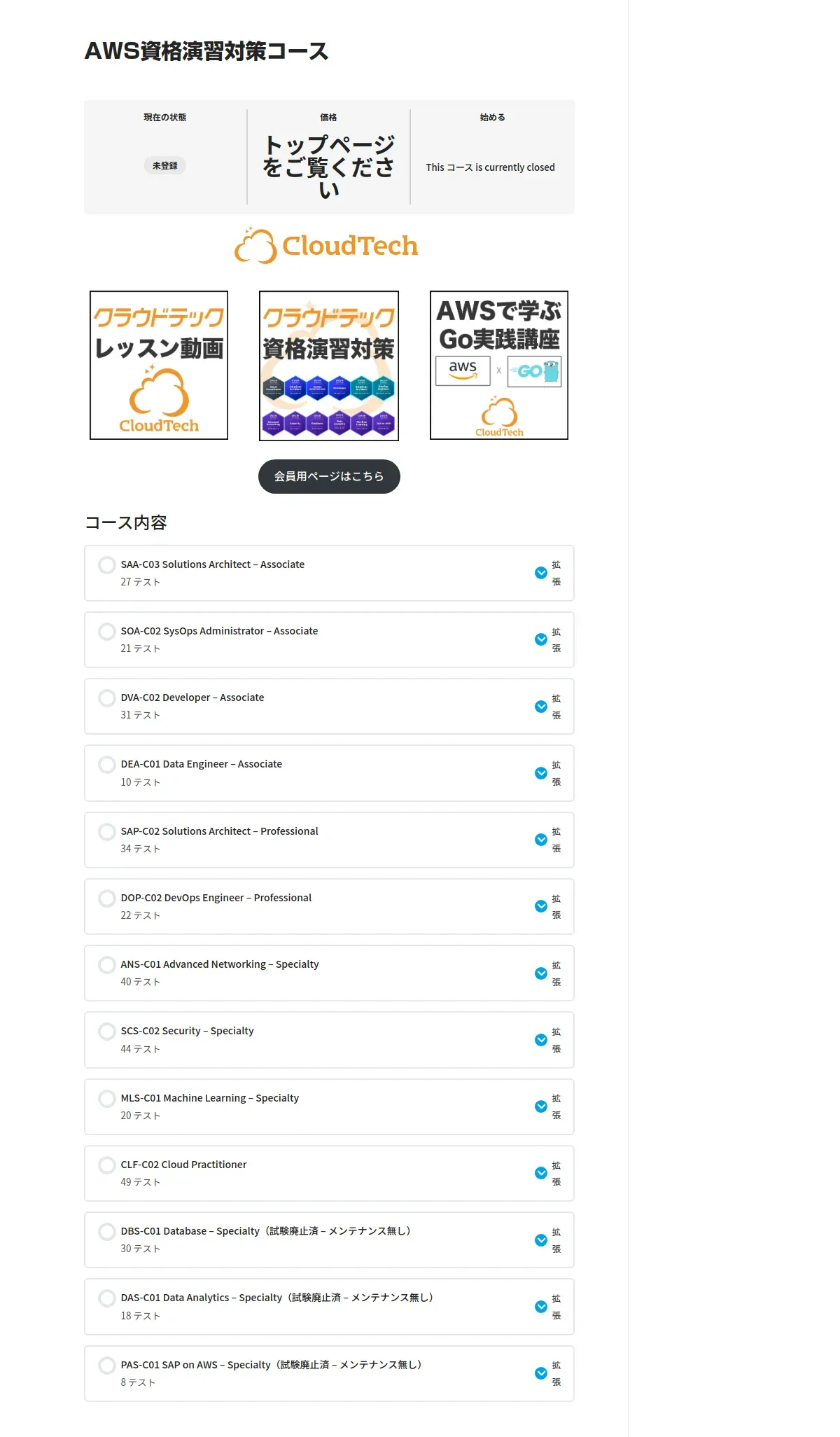Open PAS-C01 SAP on AWS section
840x1437 pixels.
(x=271, y=1365)
